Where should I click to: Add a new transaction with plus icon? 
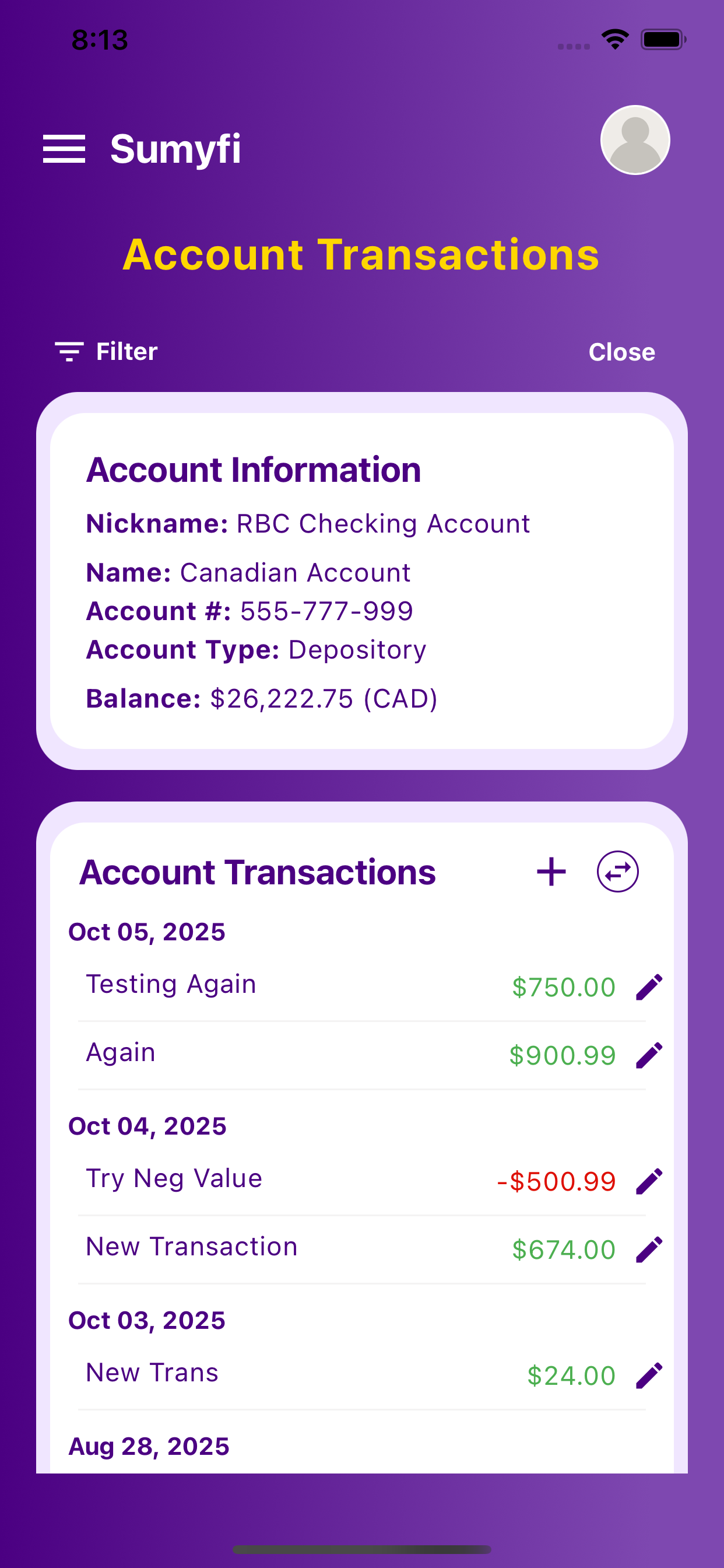(x=551, y=871)
